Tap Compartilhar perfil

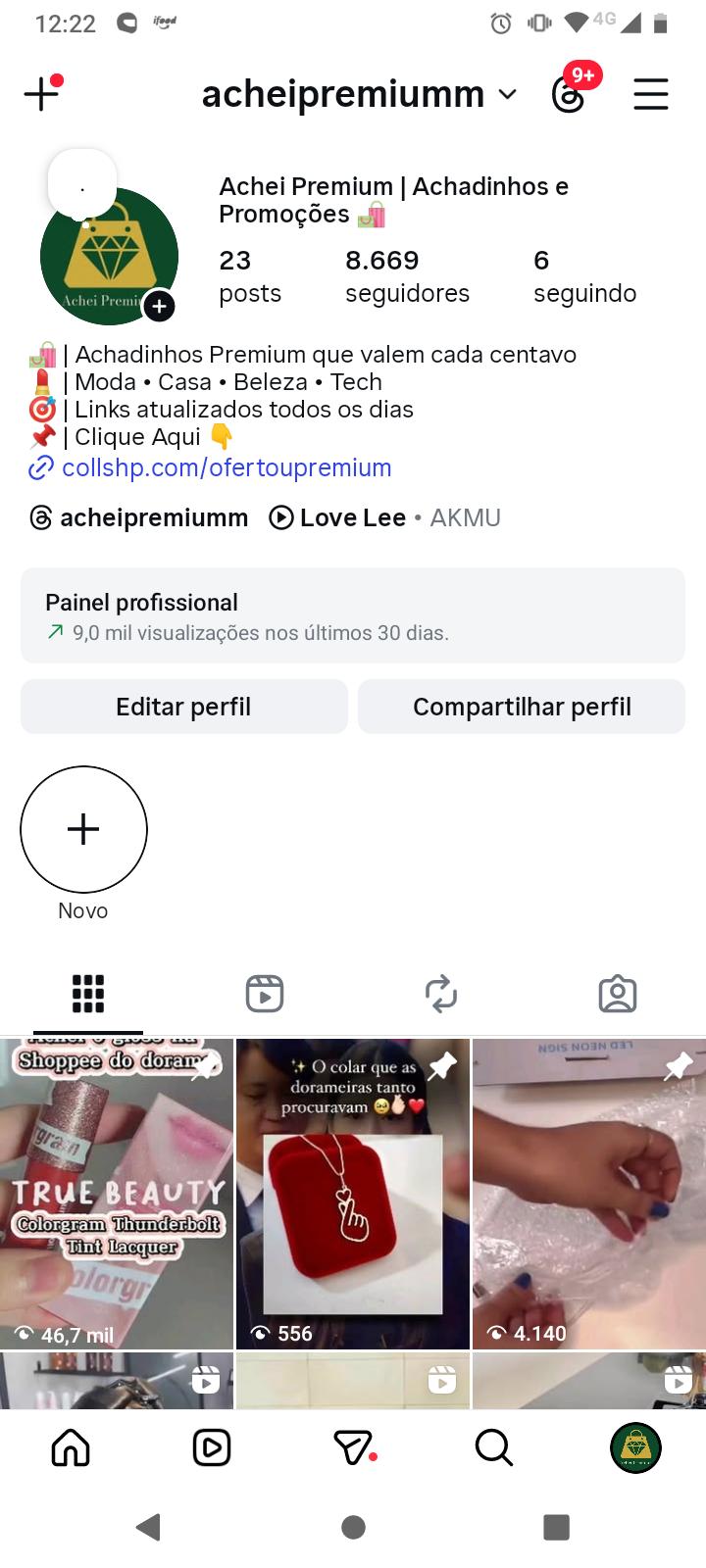point(522,707)
